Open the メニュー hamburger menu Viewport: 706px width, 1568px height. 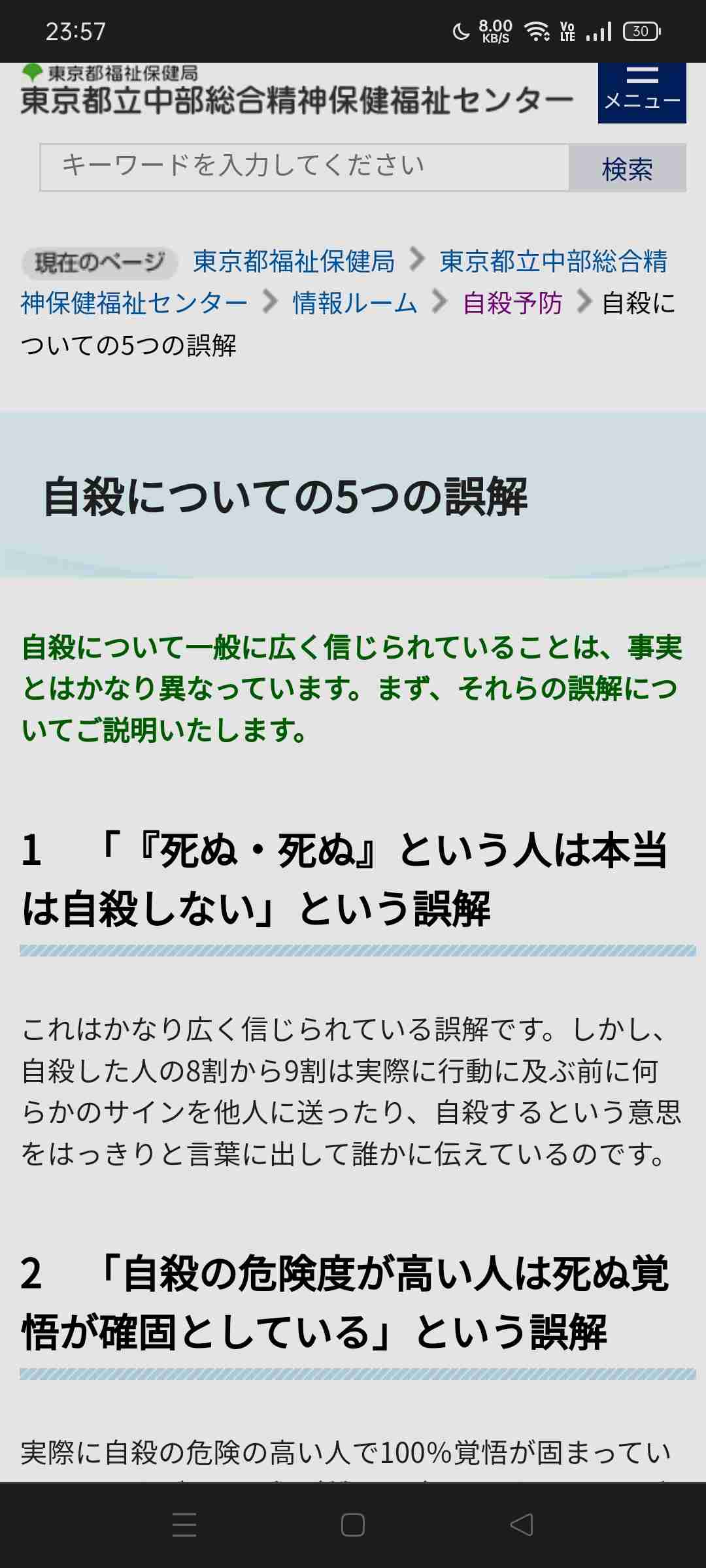641,92
